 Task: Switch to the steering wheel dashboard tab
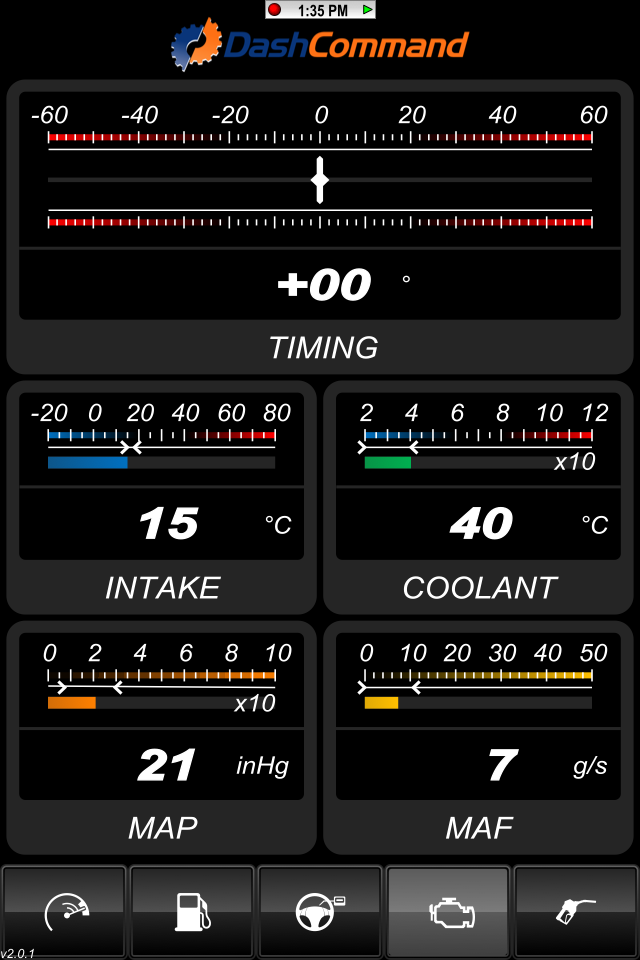coord(320,911)
